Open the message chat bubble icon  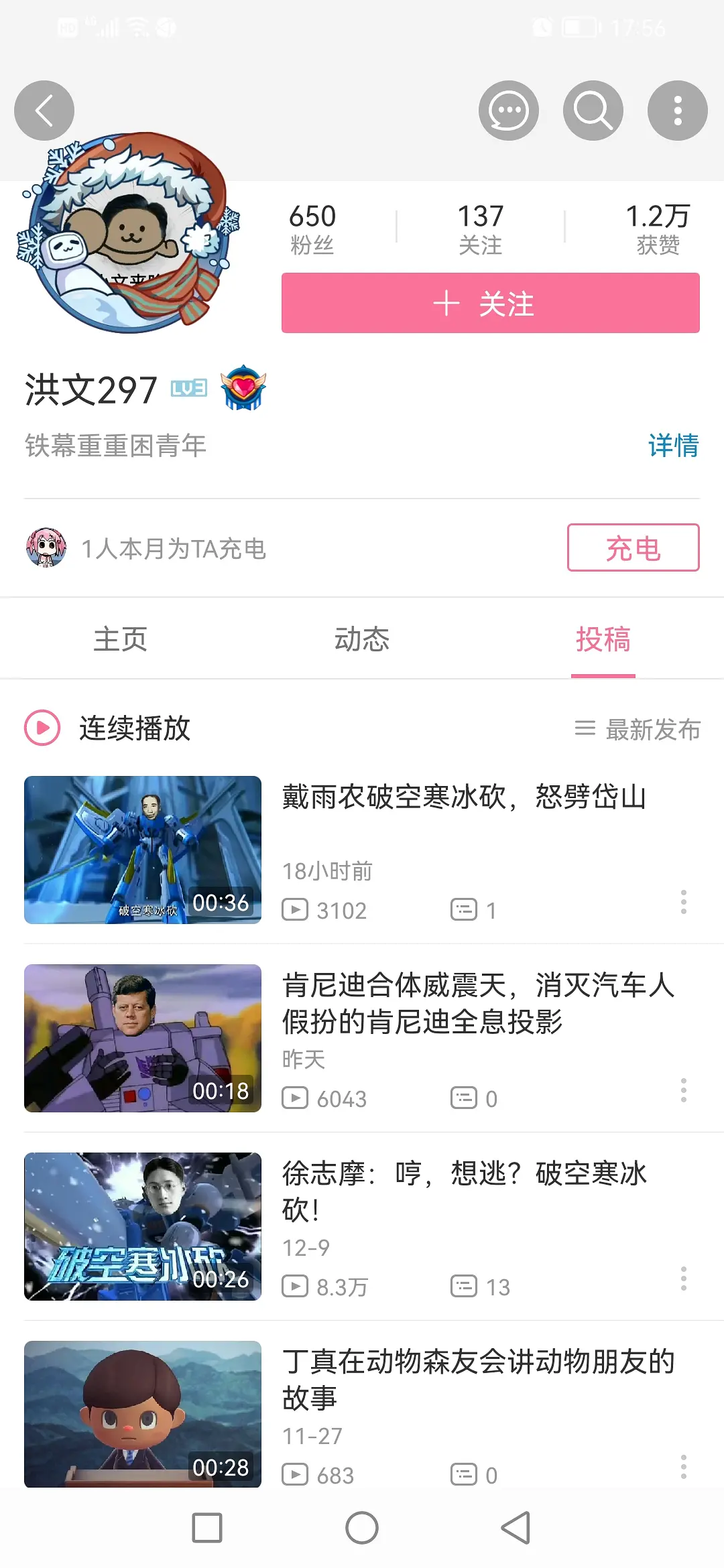[x=508, y=111]
